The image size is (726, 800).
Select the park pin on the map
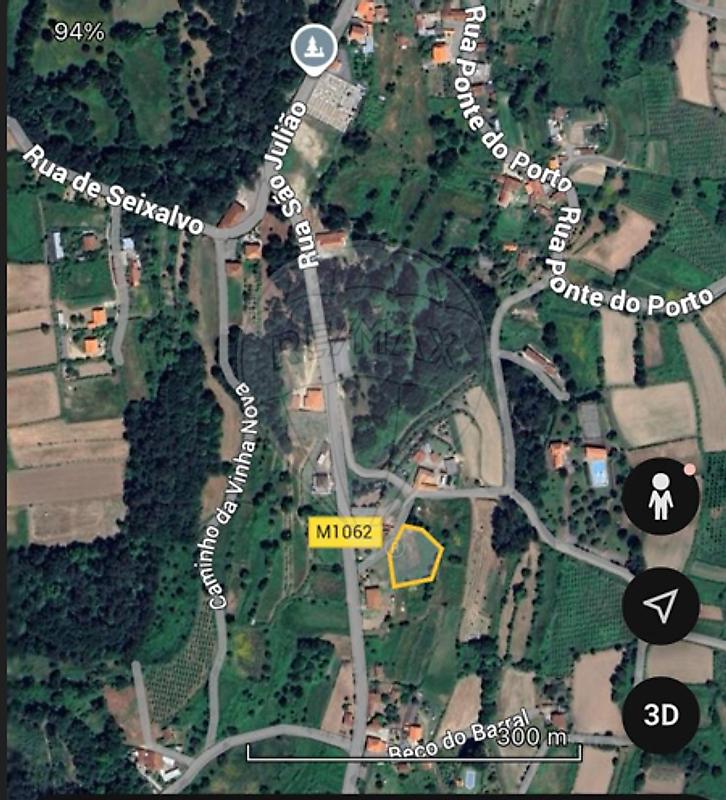coord(312,47)
